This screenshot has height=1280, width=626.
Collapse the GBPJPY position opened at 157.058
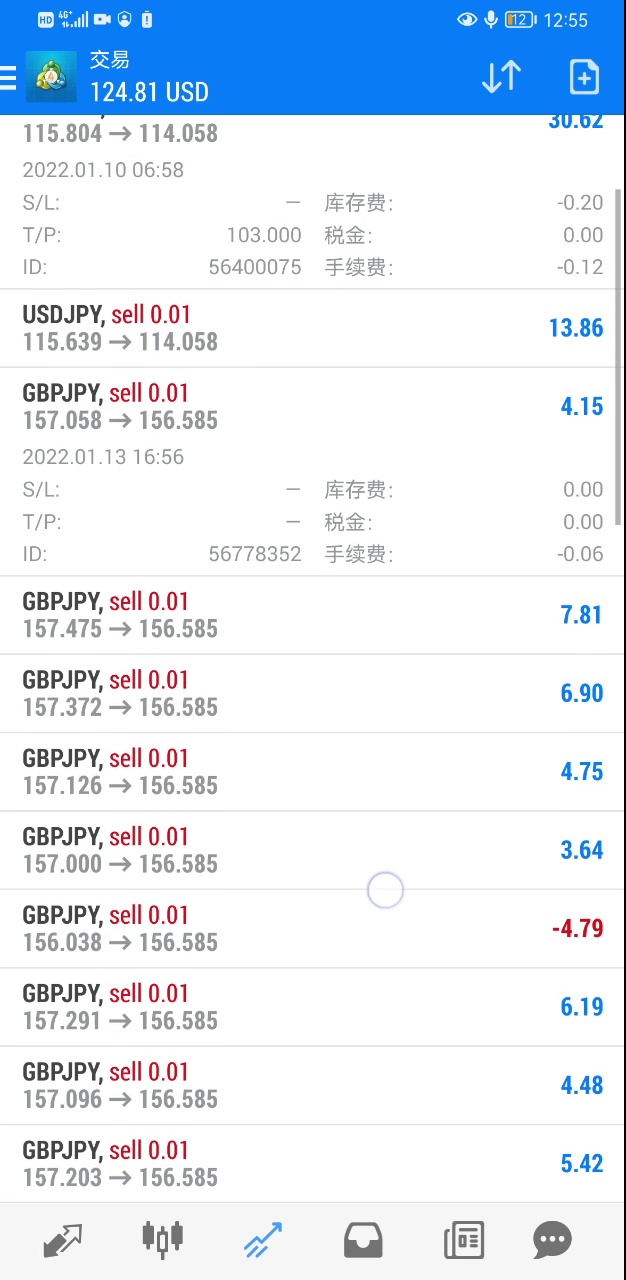pos(312,407)
